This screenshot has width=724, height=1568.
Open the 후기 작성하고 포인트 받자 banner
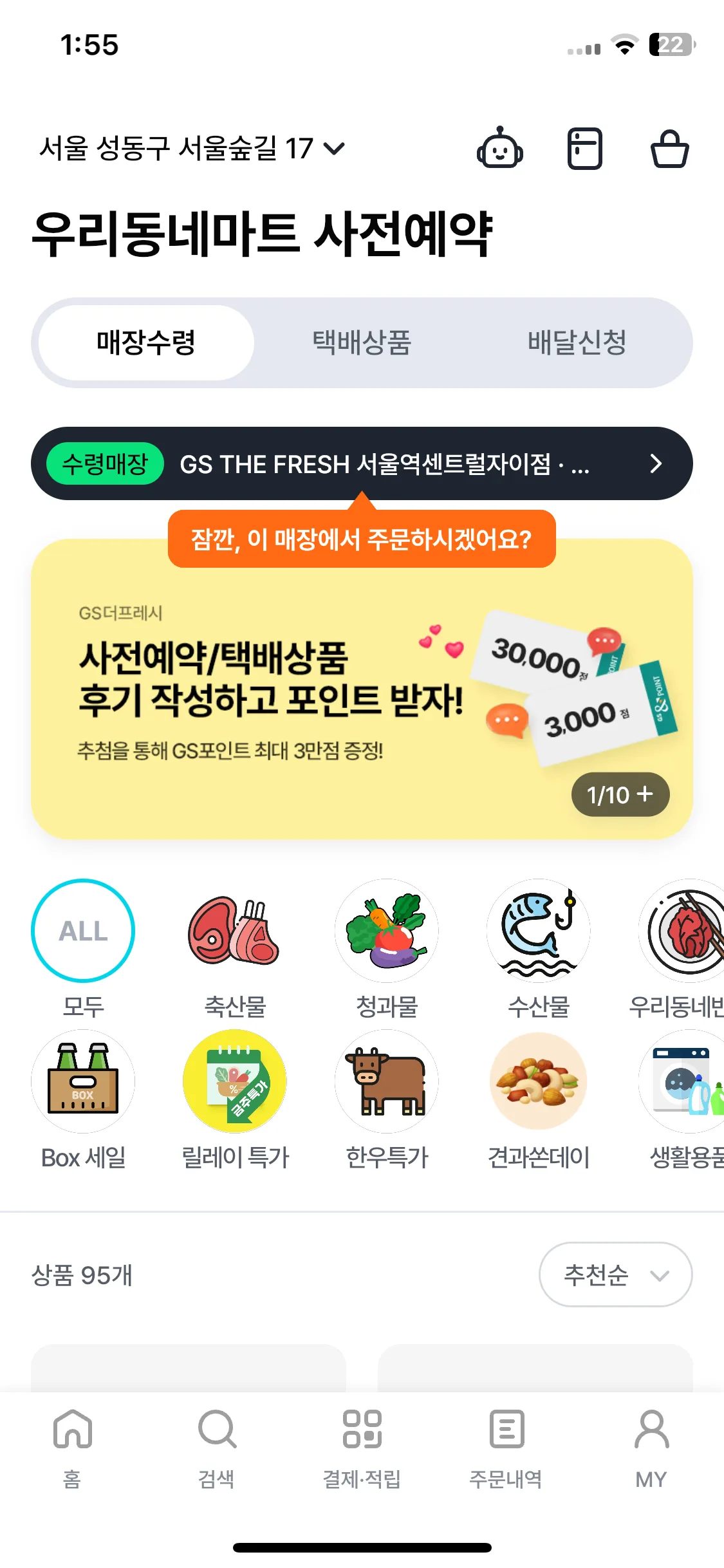coord(362,689)
